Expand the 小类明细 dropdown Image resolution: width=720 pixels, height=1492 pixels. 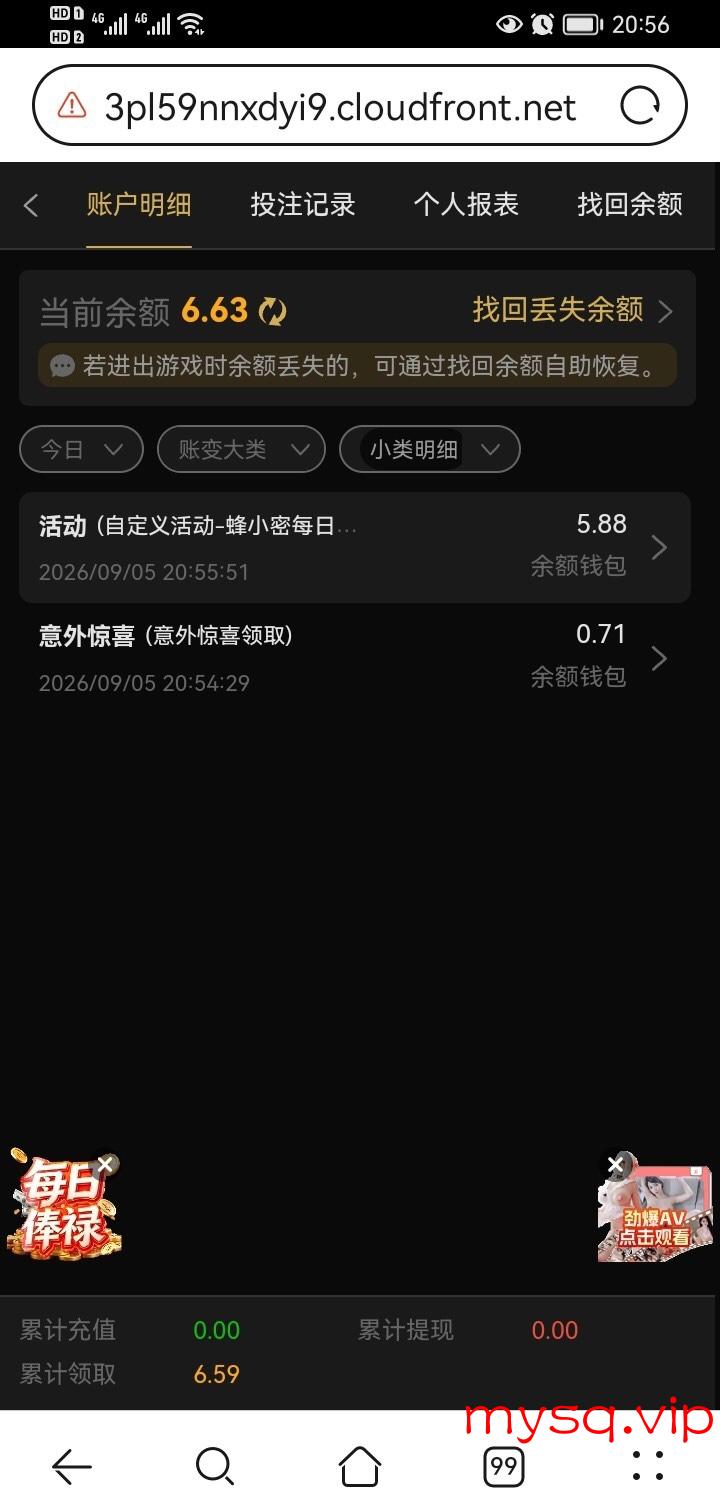pyautogui.click(x=430, y=449)
